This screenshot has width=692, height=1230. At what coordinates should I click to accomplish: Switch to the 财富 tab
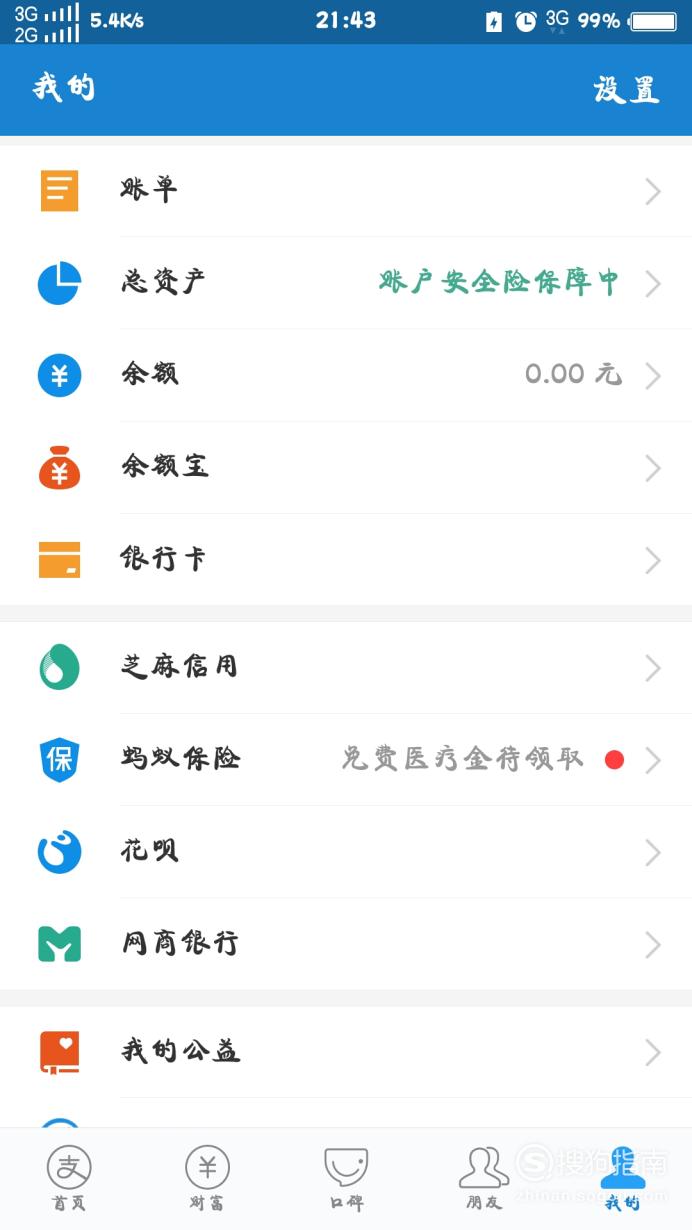point(207,1179)
